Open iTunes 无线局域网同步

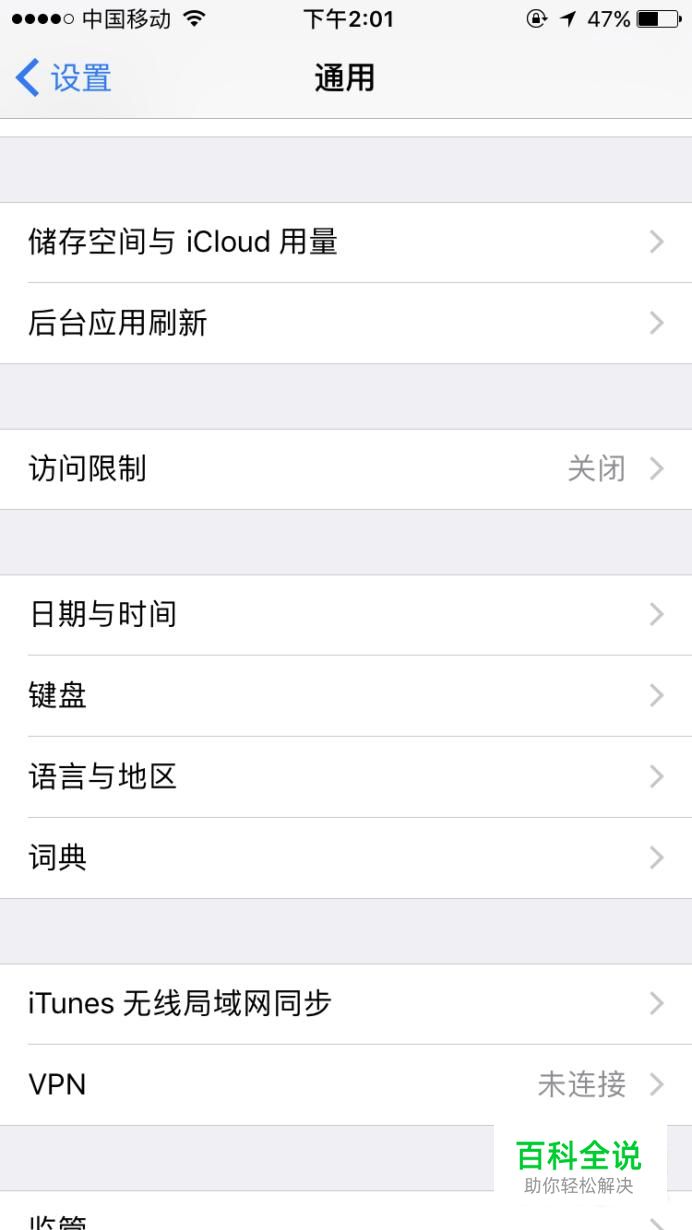pos(346,1004)
